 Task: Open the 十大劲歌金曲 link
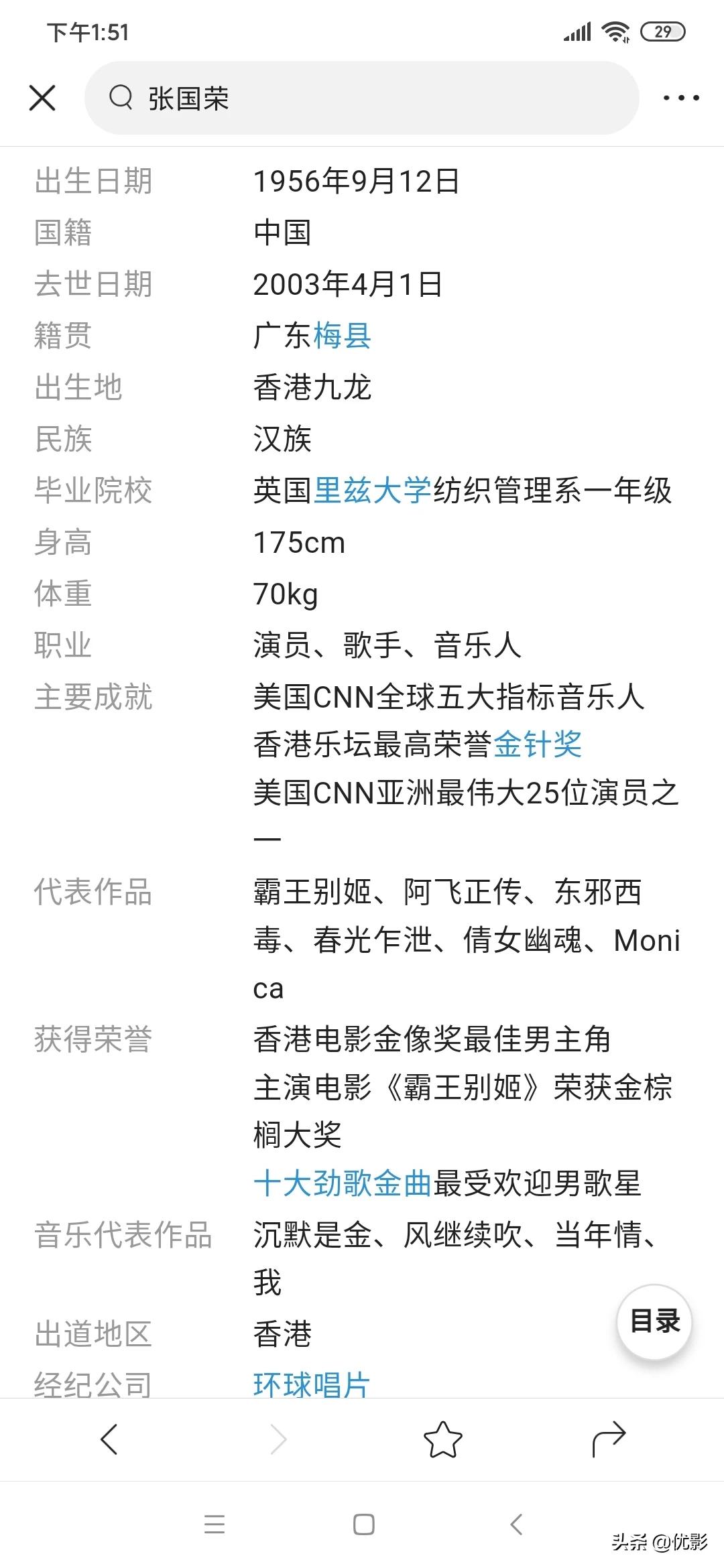tap(343, 1183)
